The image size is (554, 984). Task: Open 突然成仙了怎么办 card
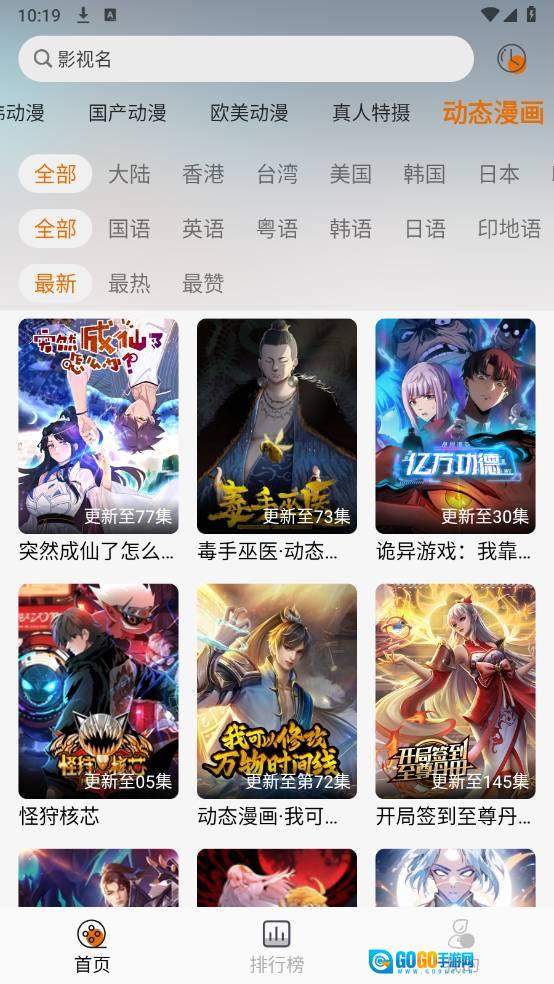[x=99, y=441]
